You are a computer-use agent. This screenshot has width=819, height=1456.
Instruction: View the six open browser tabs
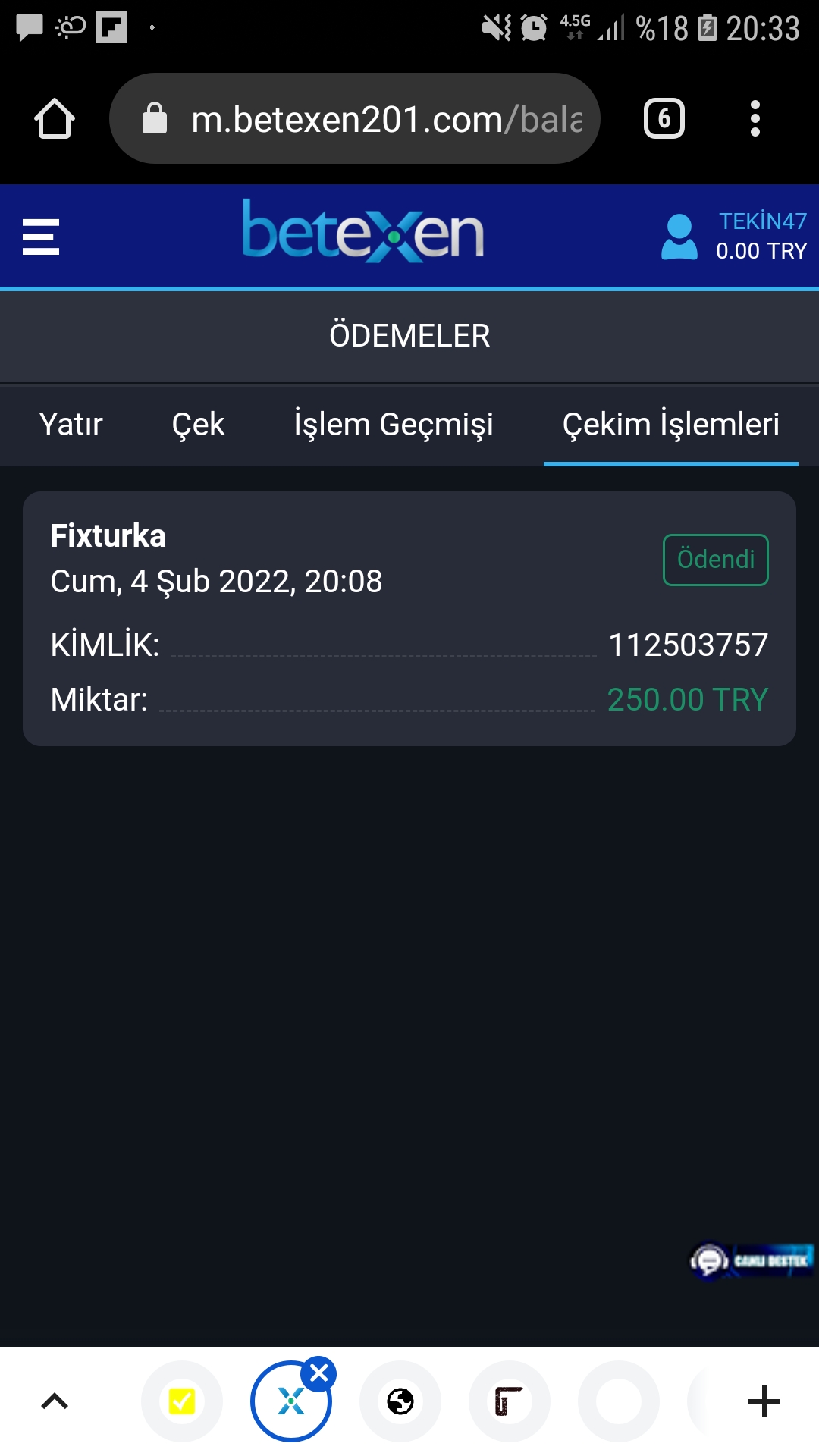[664, 119]
